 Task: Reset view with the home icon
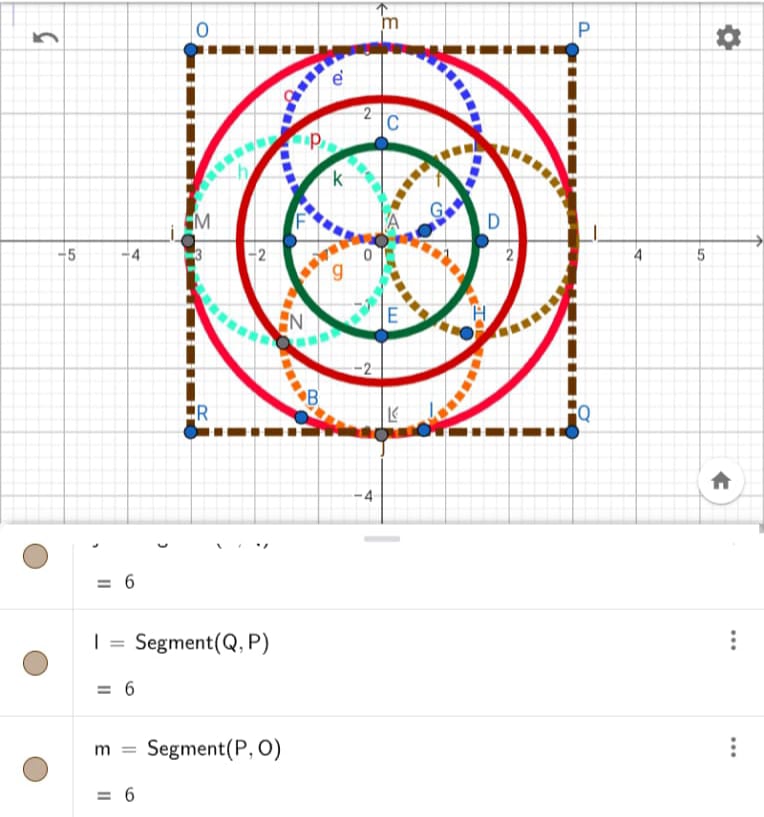click(x=721, y=481)
